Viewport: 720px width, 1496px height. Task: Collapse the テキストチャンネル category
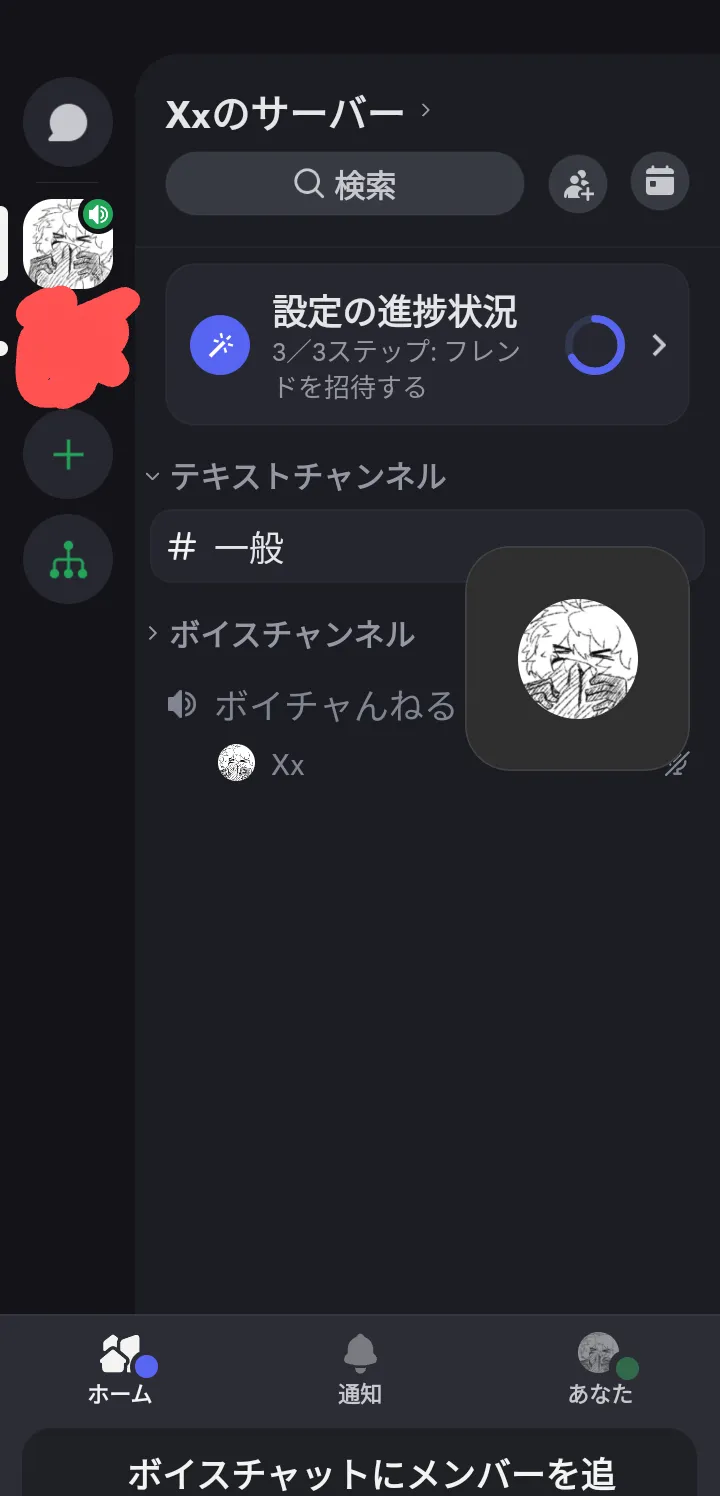pos(296,477)
